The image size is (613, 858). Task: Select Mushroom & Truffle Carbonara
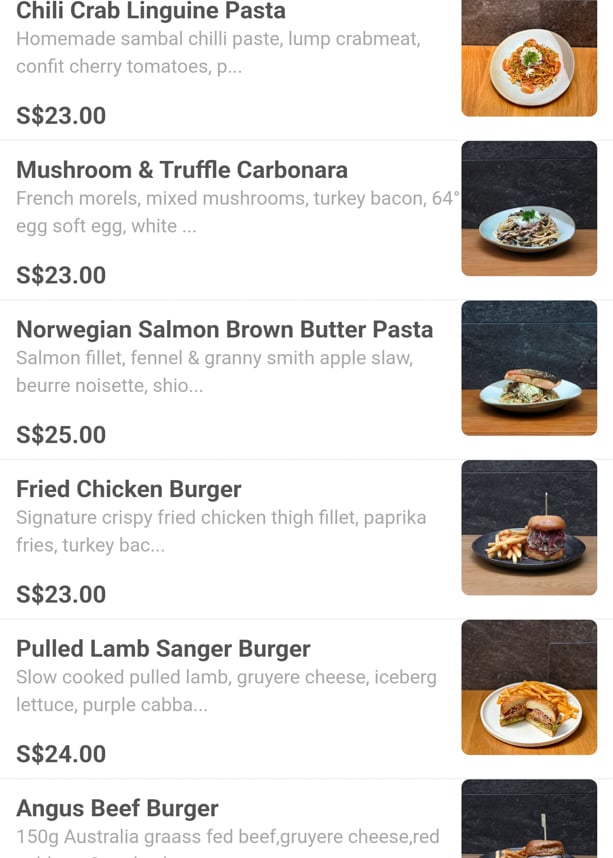click(182, 170)
